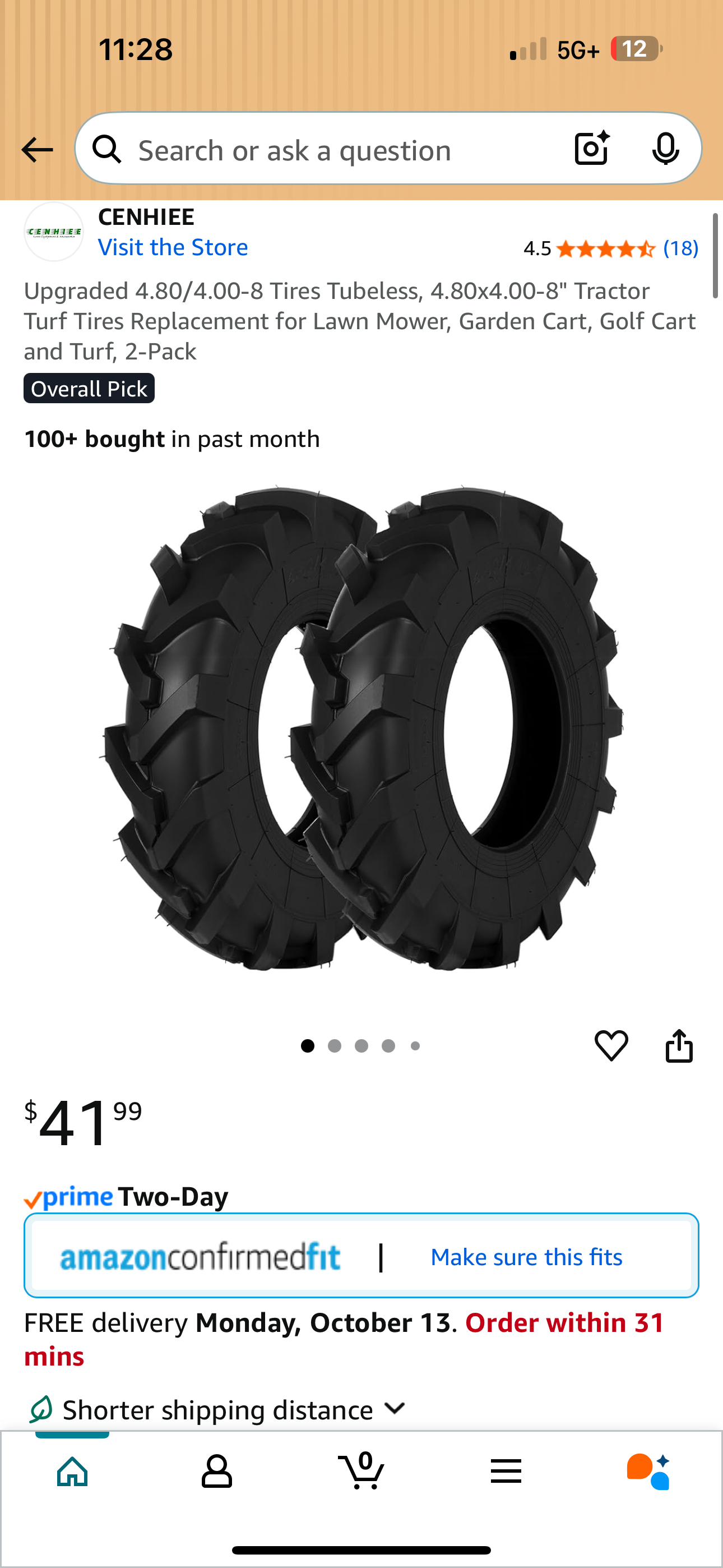The image size is (723, 1568).
Task: Tap the CENHIEE store logo thumbnail
Action: click(x=54, y=232)
